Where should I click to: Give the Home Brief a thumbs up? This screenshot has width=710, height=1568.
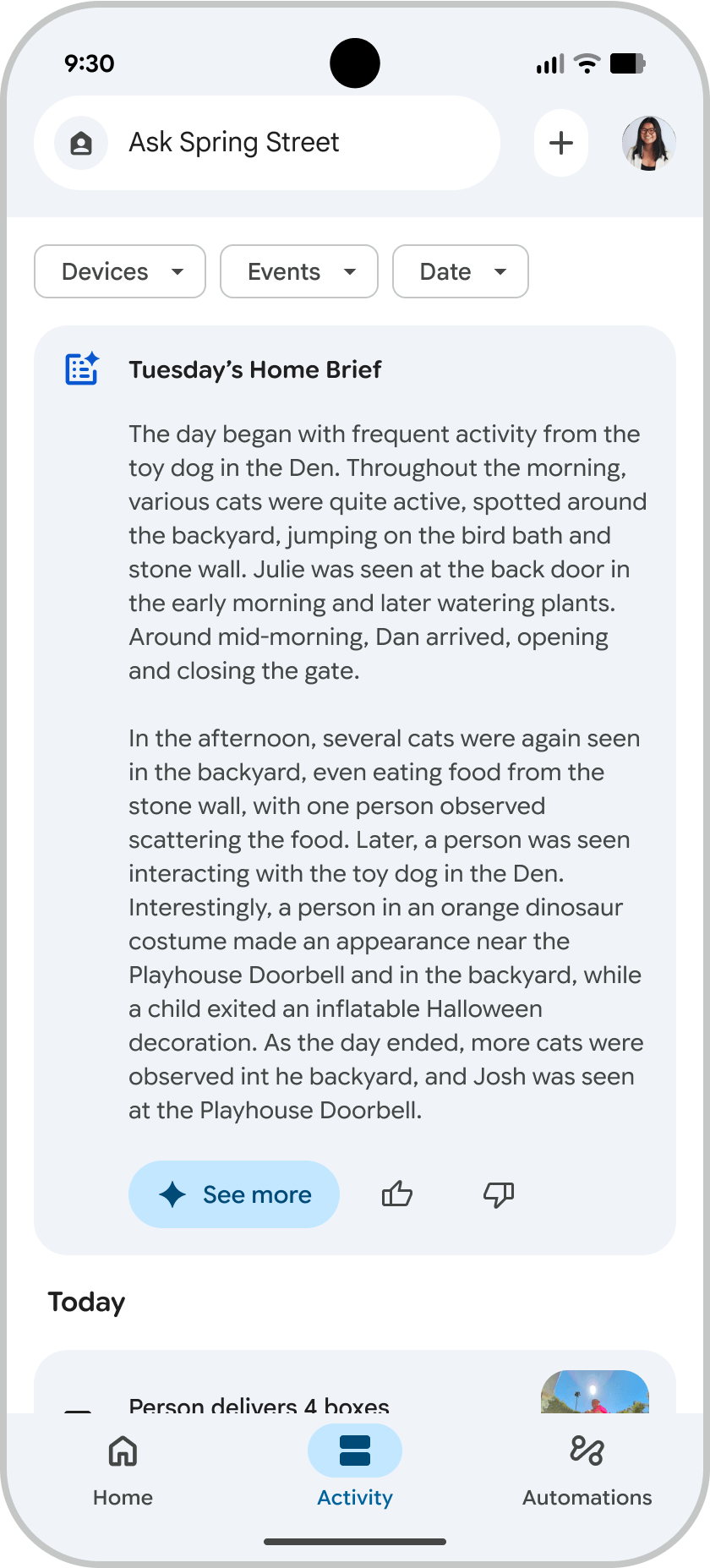pos(397,1194)
